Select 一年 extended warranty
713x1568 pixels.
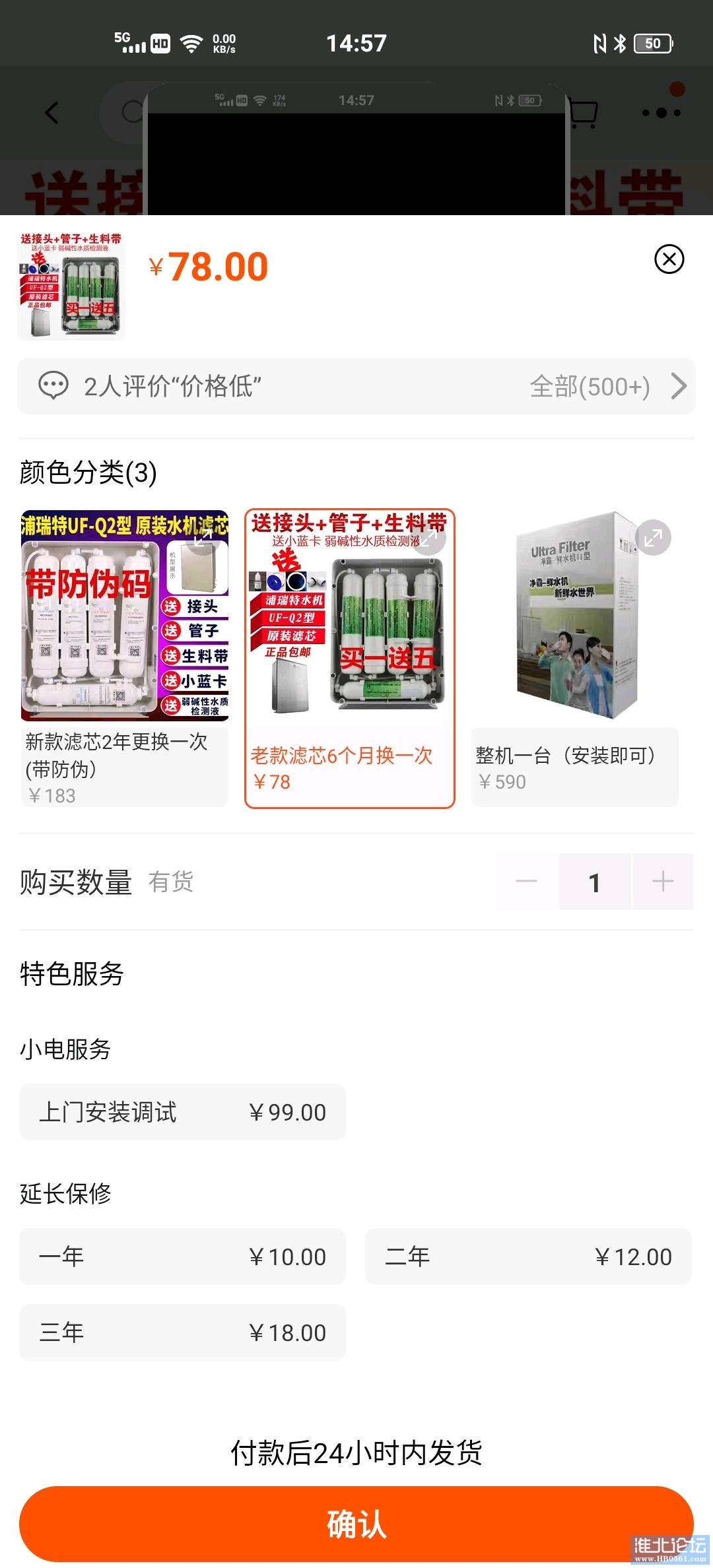click(x=182, y=1257)
